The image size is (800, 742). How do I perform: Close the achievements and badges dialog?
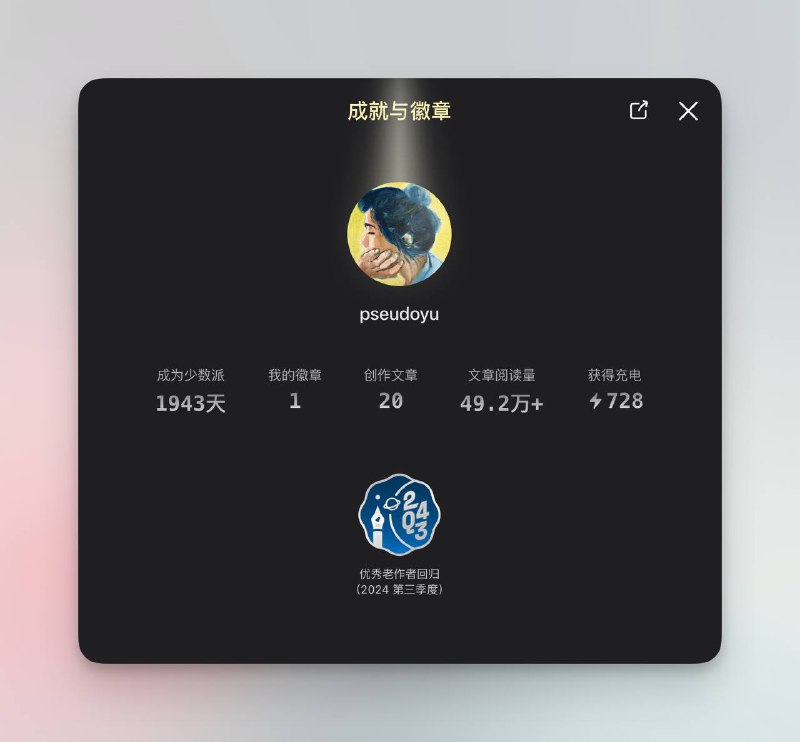[688, 111]
